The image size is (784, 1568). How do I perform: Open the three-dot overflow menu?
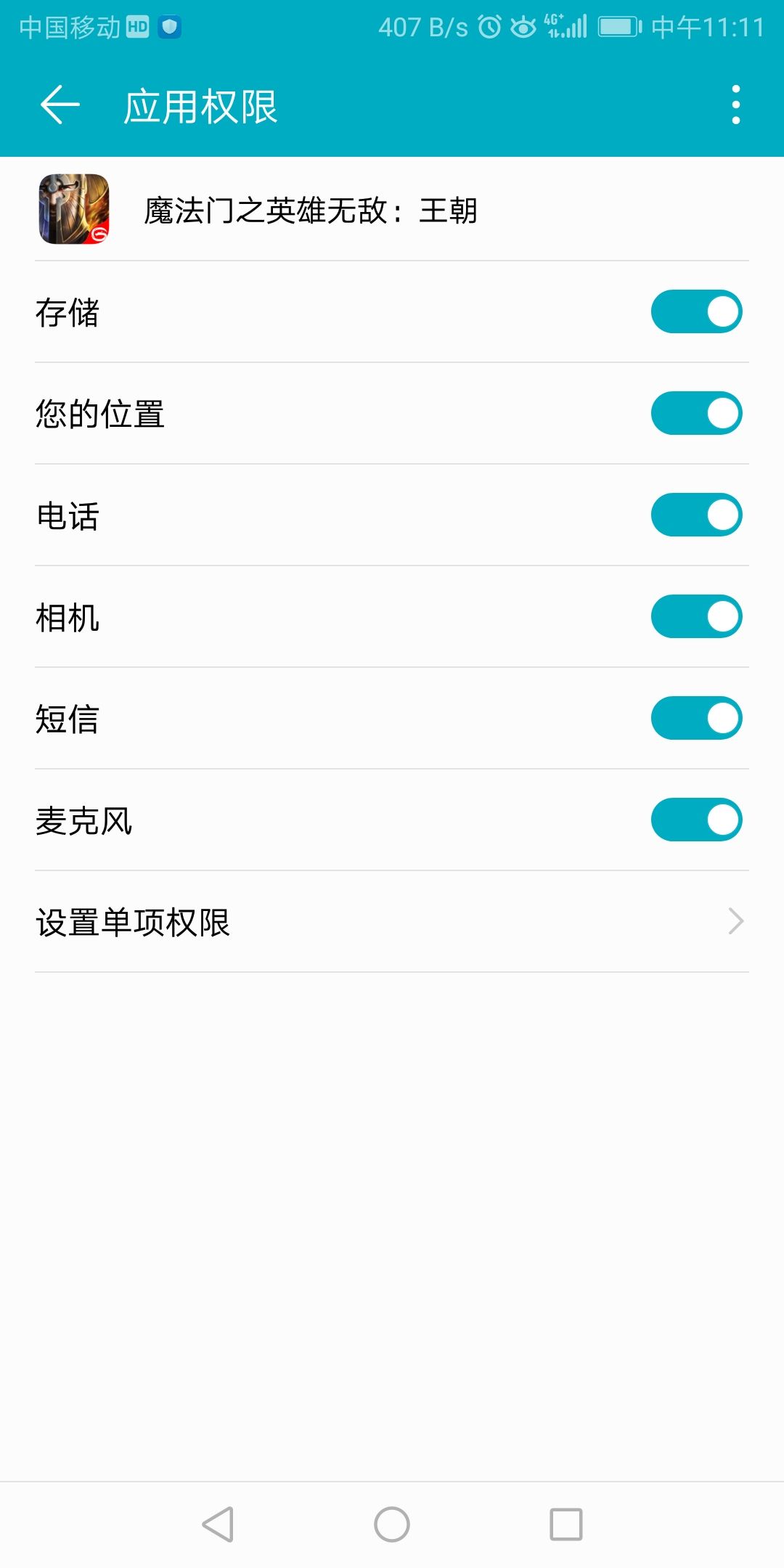coord(735,105)
